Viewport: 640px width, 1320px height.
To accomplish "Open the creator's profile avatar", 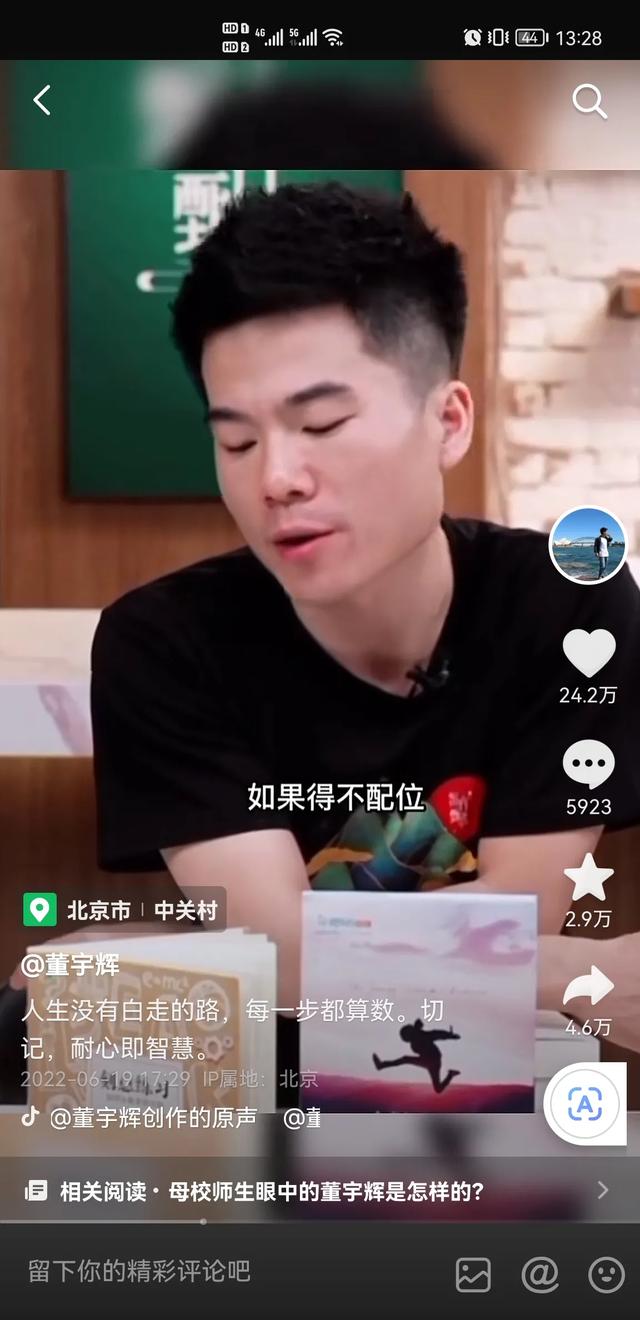I will point(589,546).
